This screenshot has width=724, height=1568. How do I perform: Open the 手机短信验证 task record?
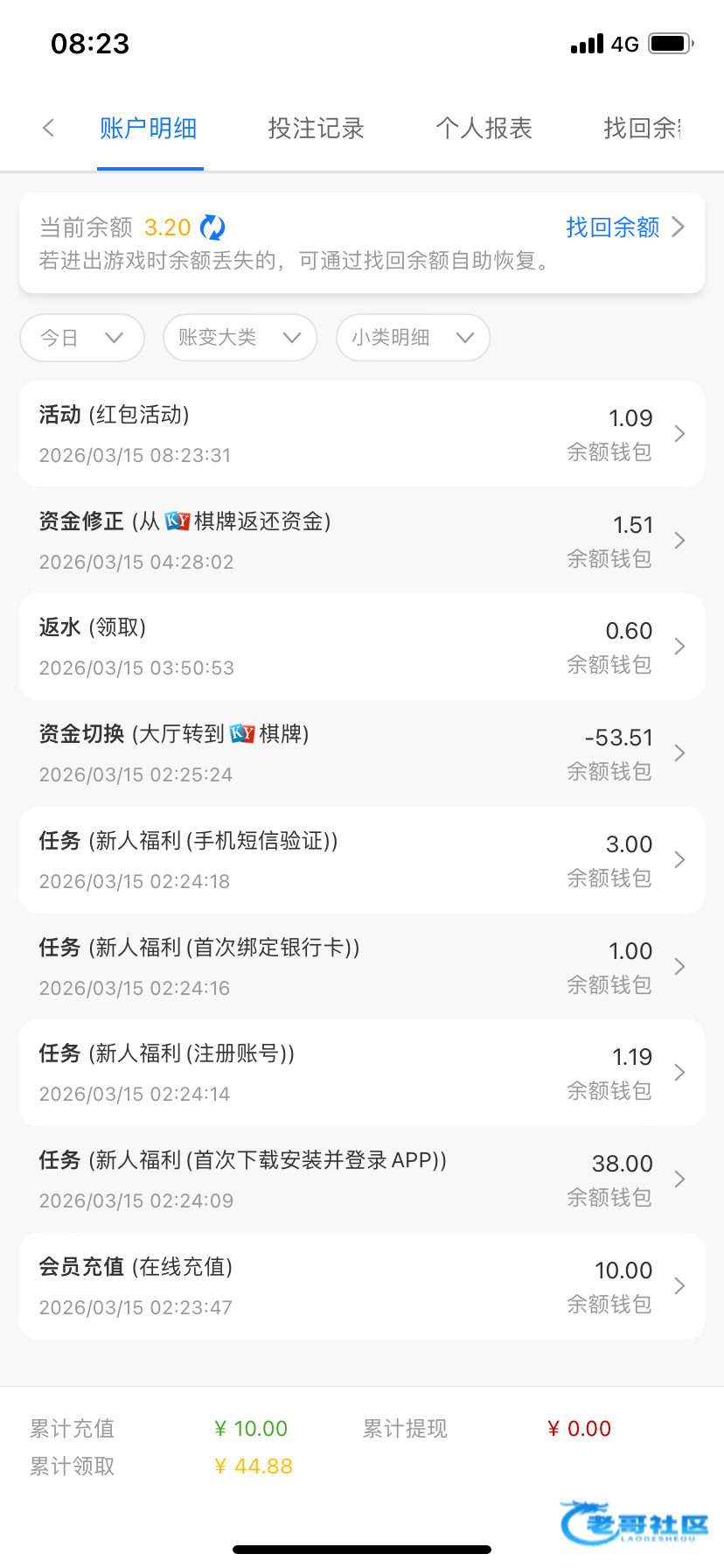(x=362, y=860)
